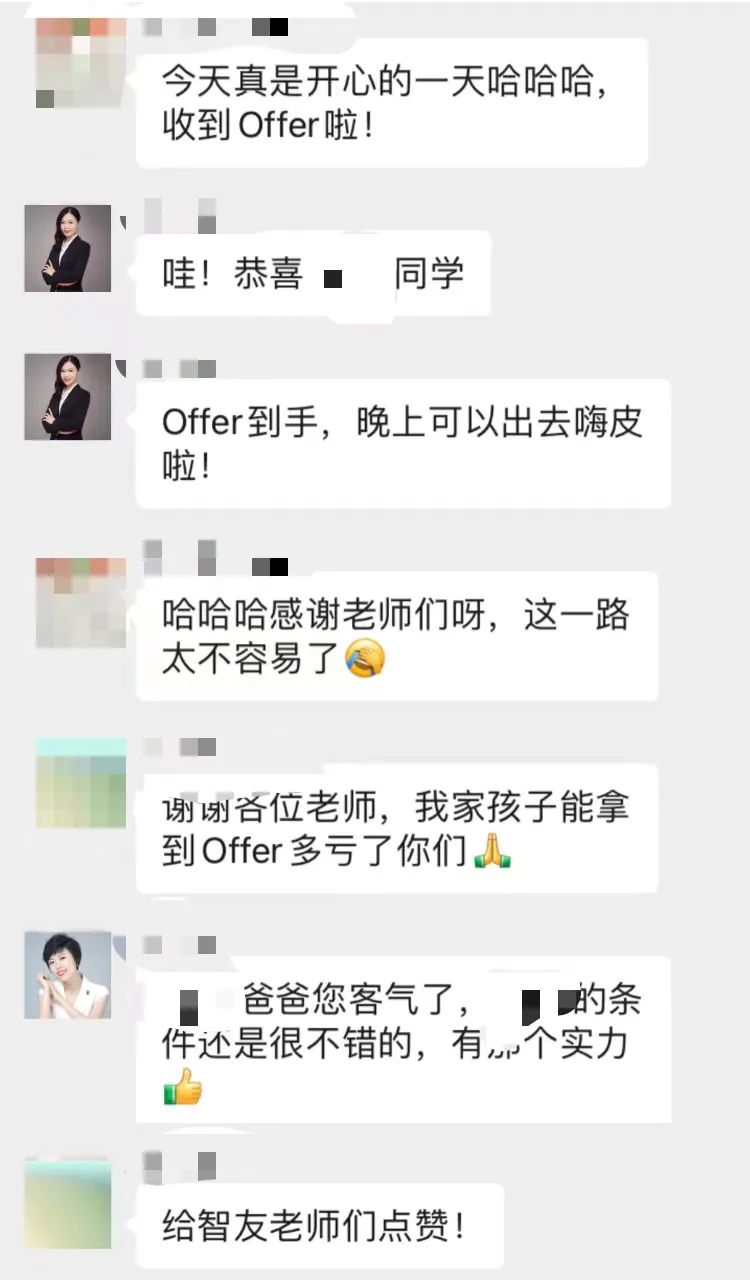Open profile photo next to Offer到手 message
Image resolution: width=750 pixels, height=1280 pixels.
[68, 397]
